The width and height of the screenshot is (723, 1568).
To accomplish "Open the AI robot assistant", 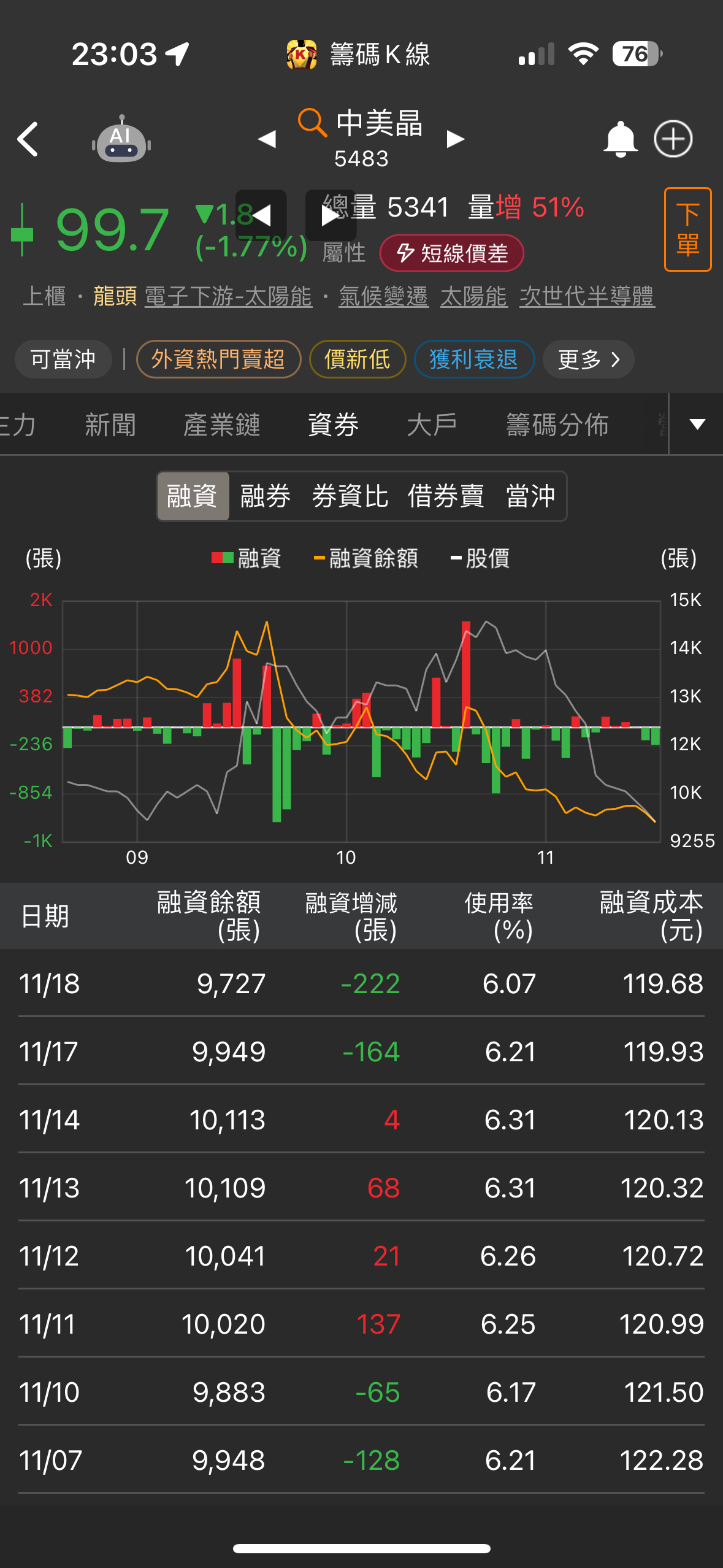I will tap(121, 139).
